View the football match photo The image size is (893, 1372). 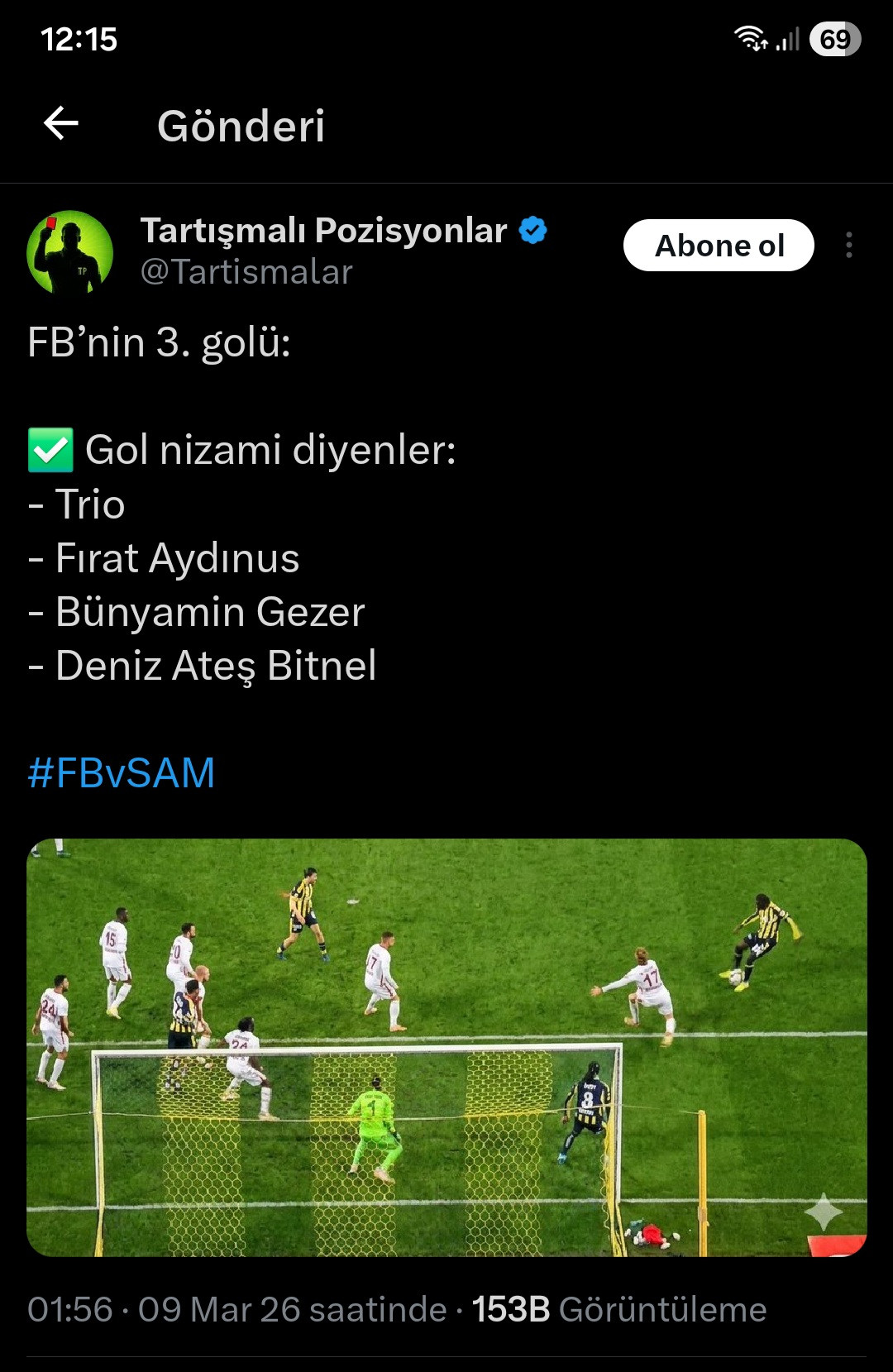pyautogui.click(x=446, y=1047)
